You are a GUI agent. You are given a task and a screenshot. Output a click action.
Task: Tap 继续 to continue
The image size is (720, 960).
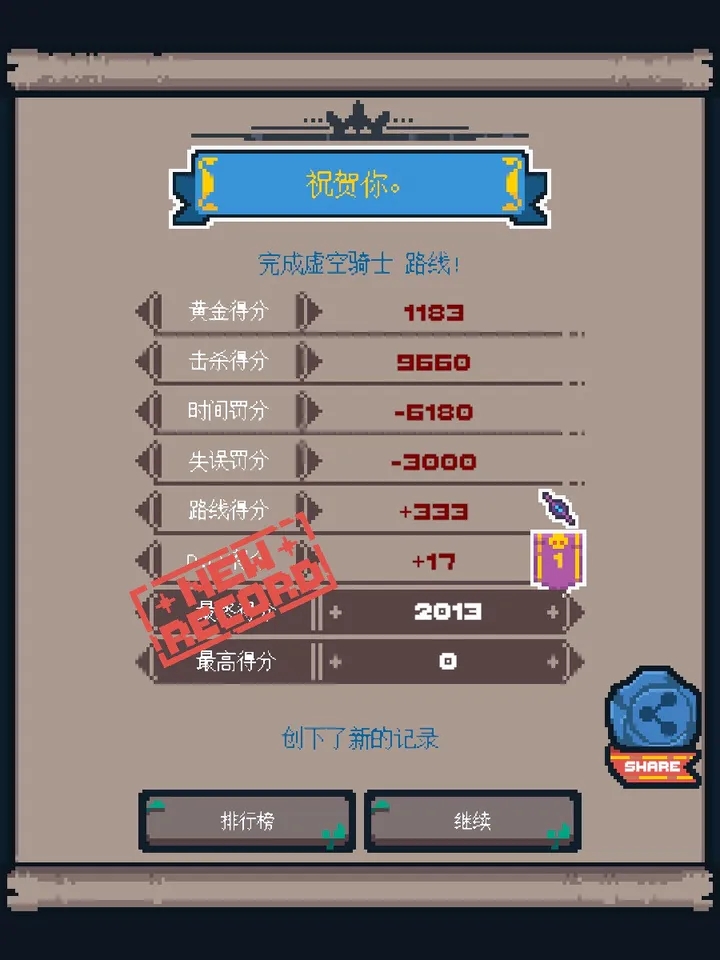tap(472, 821)
